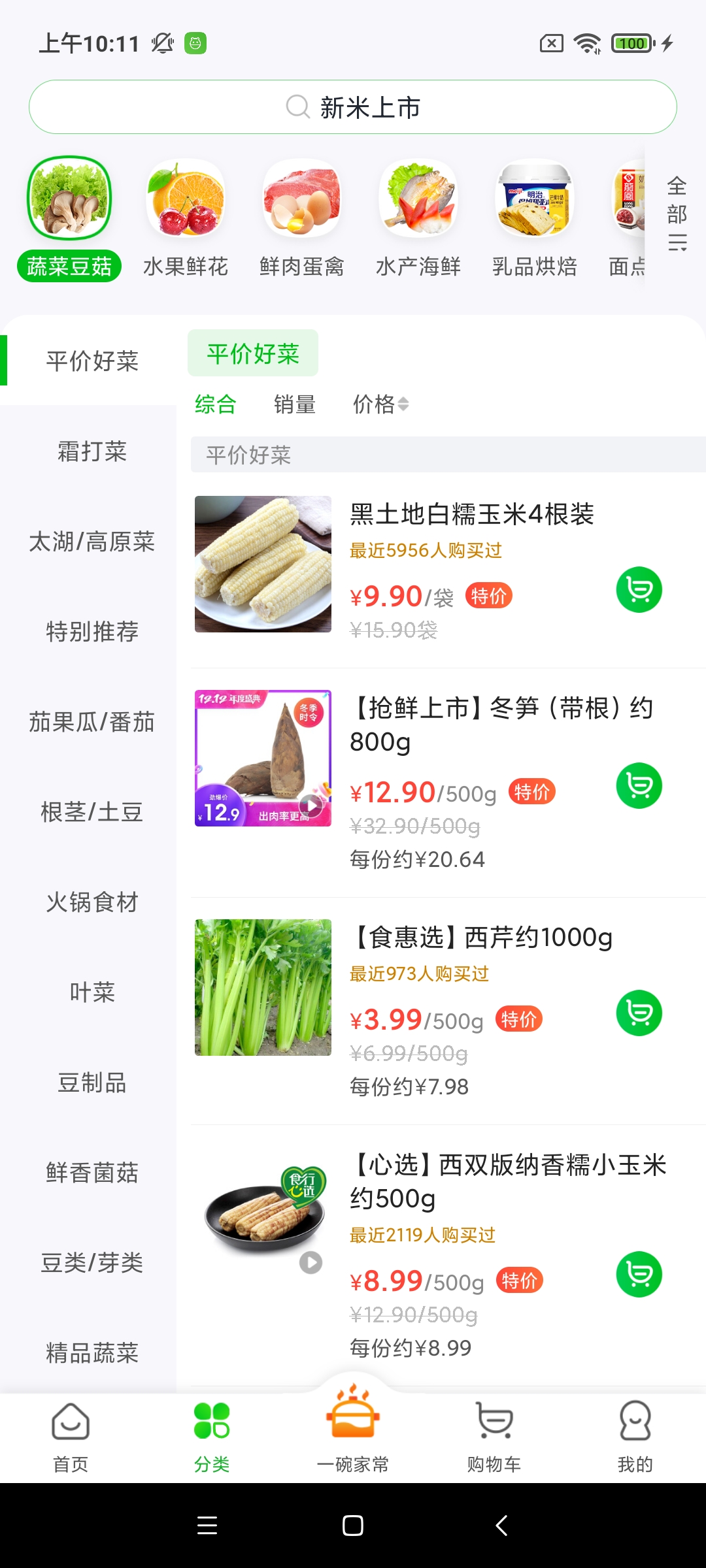Screen dimensions: 706x1568
Task: Toggle the 价格 price sort order
Action: coord(382,405)
